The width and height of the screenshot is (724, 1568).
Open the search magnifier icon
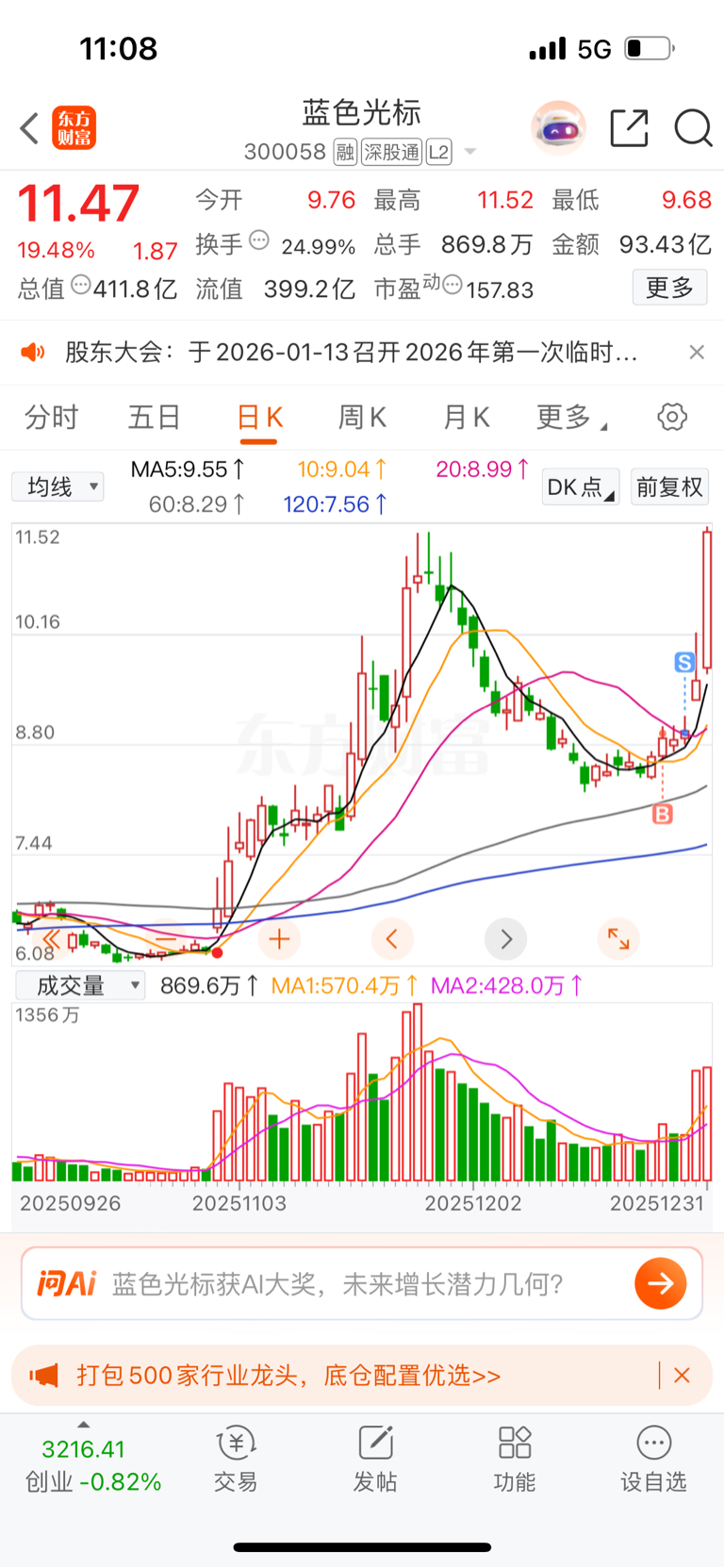point(693,128)
